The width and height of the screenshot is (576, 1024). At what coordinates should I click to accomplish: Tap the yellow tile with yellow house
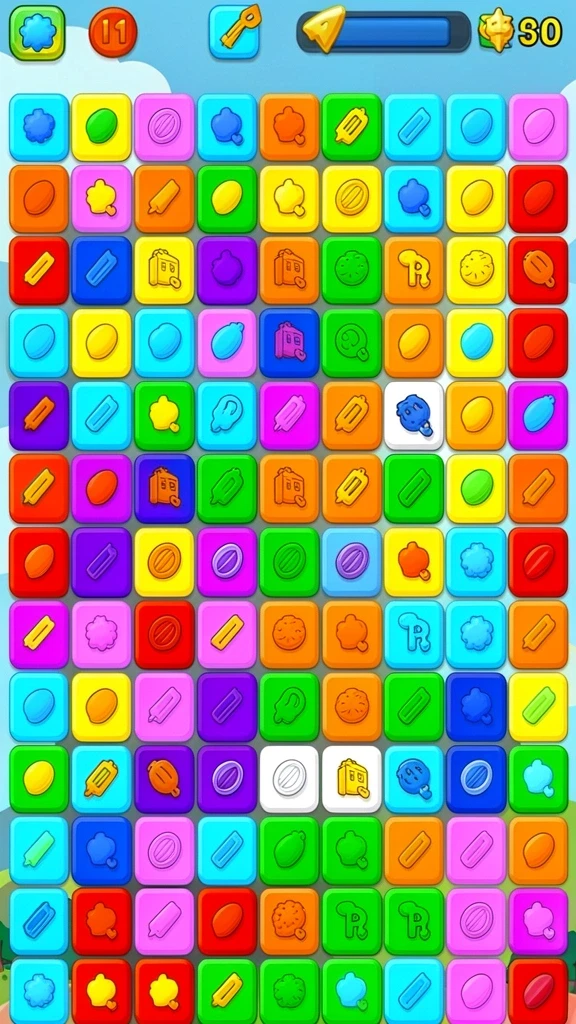point(164,270)
